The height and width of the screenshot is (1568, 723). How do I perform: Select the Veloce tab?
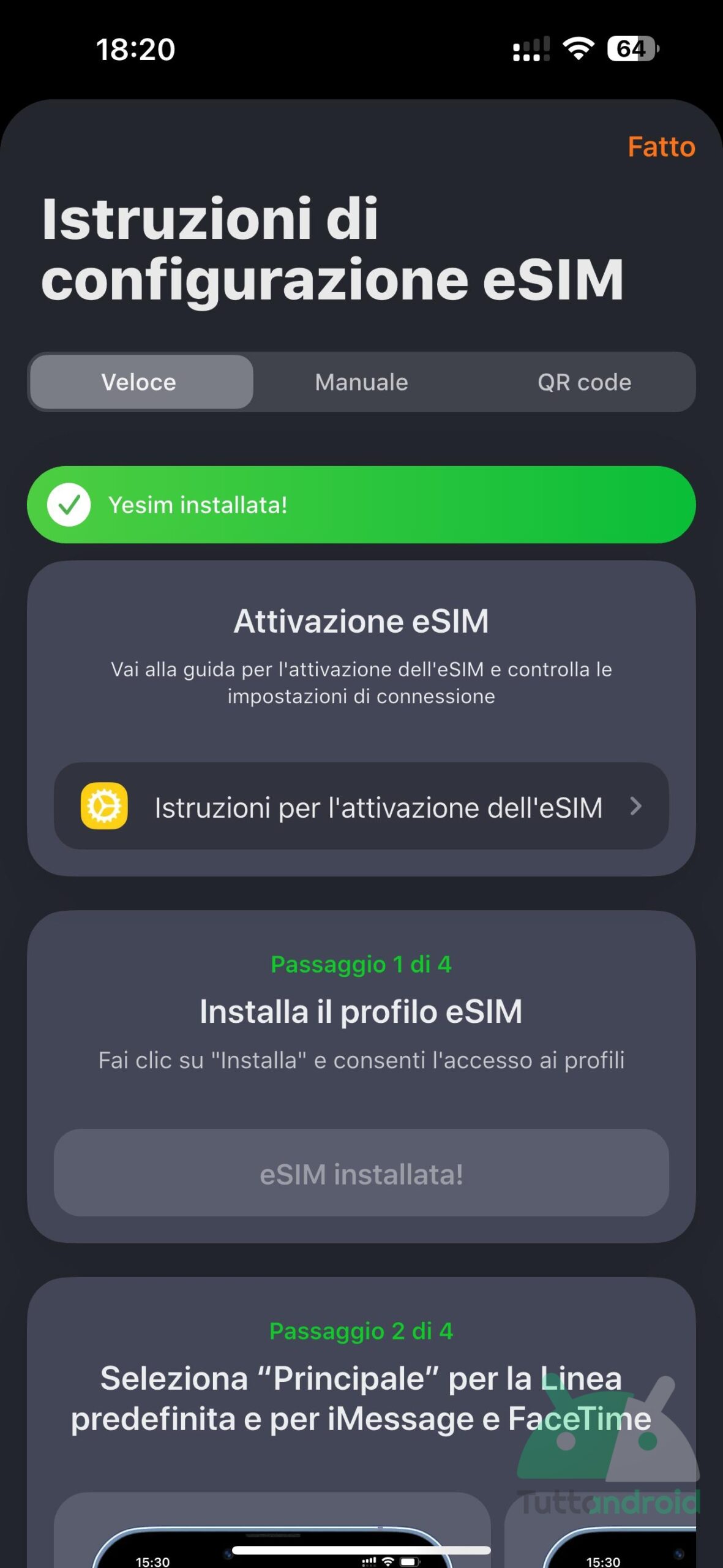click(x=140, y=382)
